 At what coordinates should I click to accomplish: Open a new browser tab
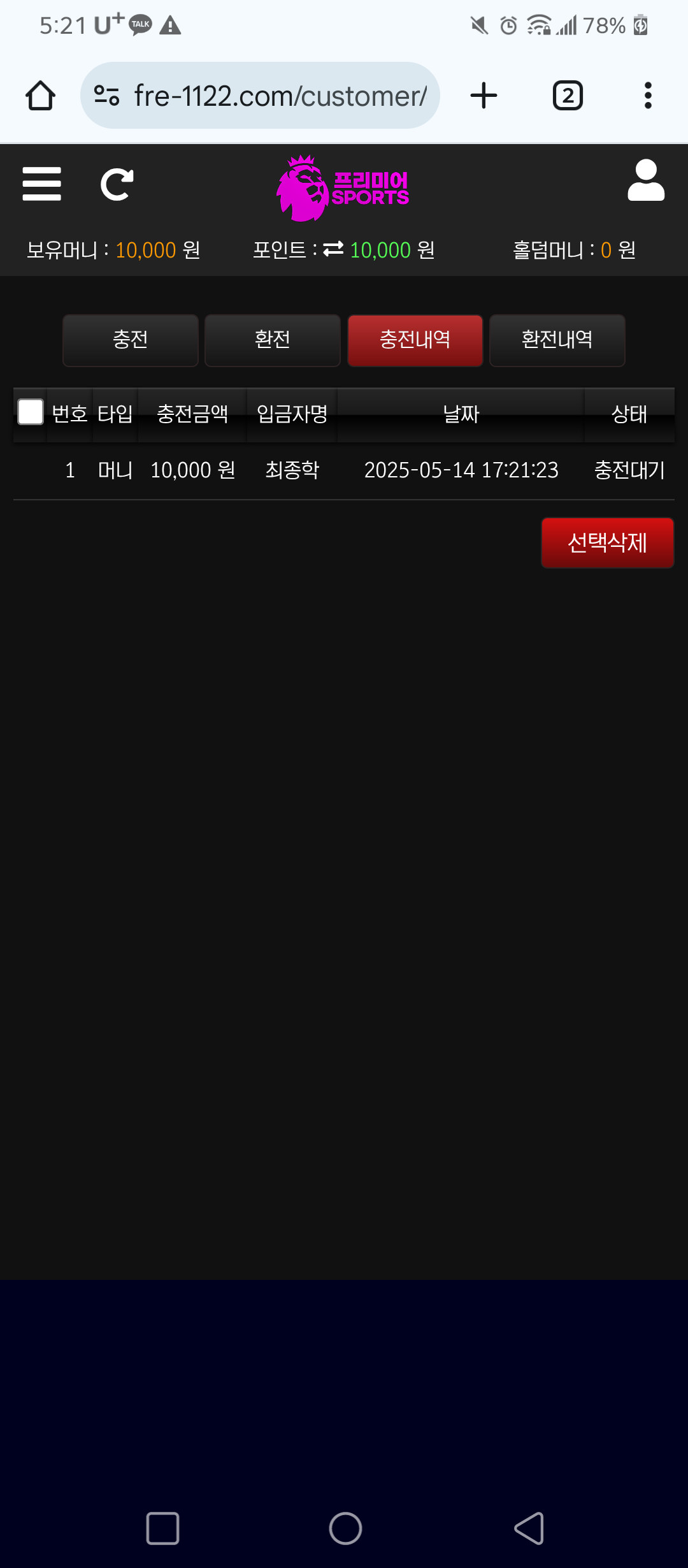click(x=484, y=96)
